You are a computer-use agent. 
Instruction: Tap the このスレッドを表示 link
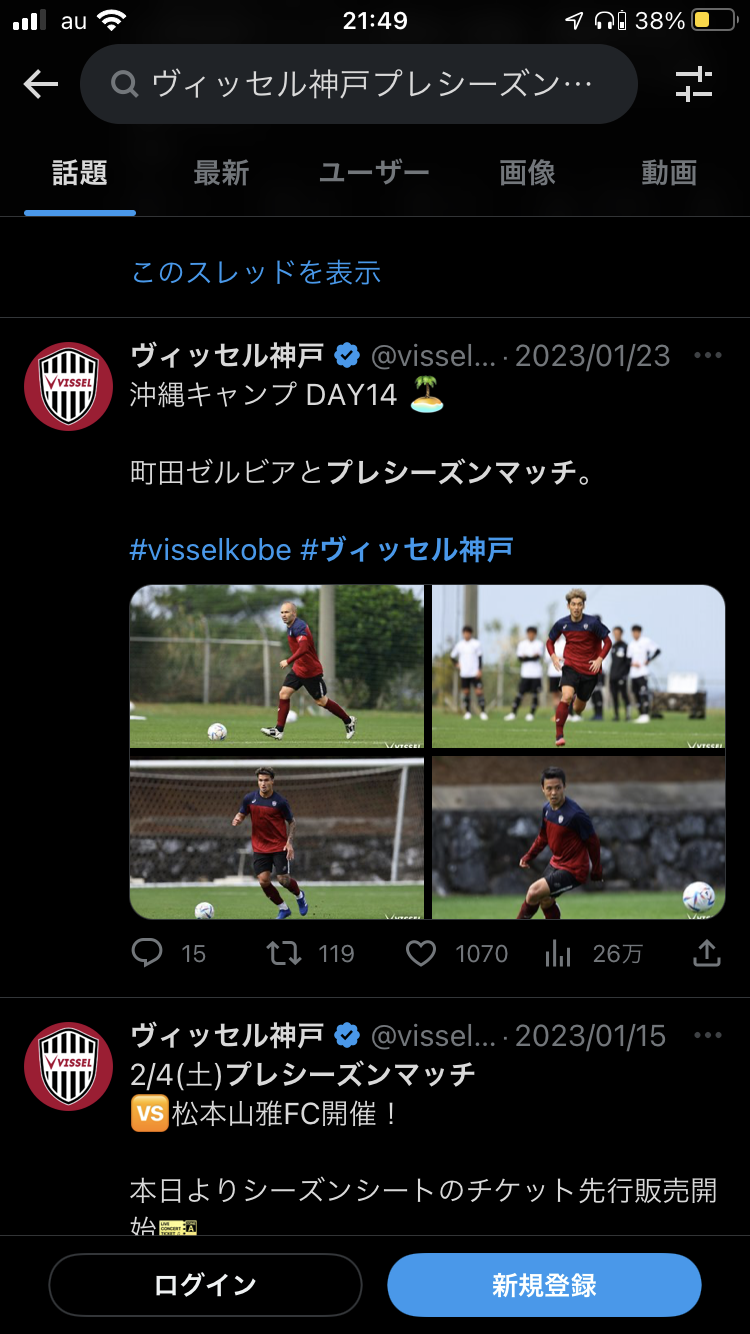(x=256, y=272)
